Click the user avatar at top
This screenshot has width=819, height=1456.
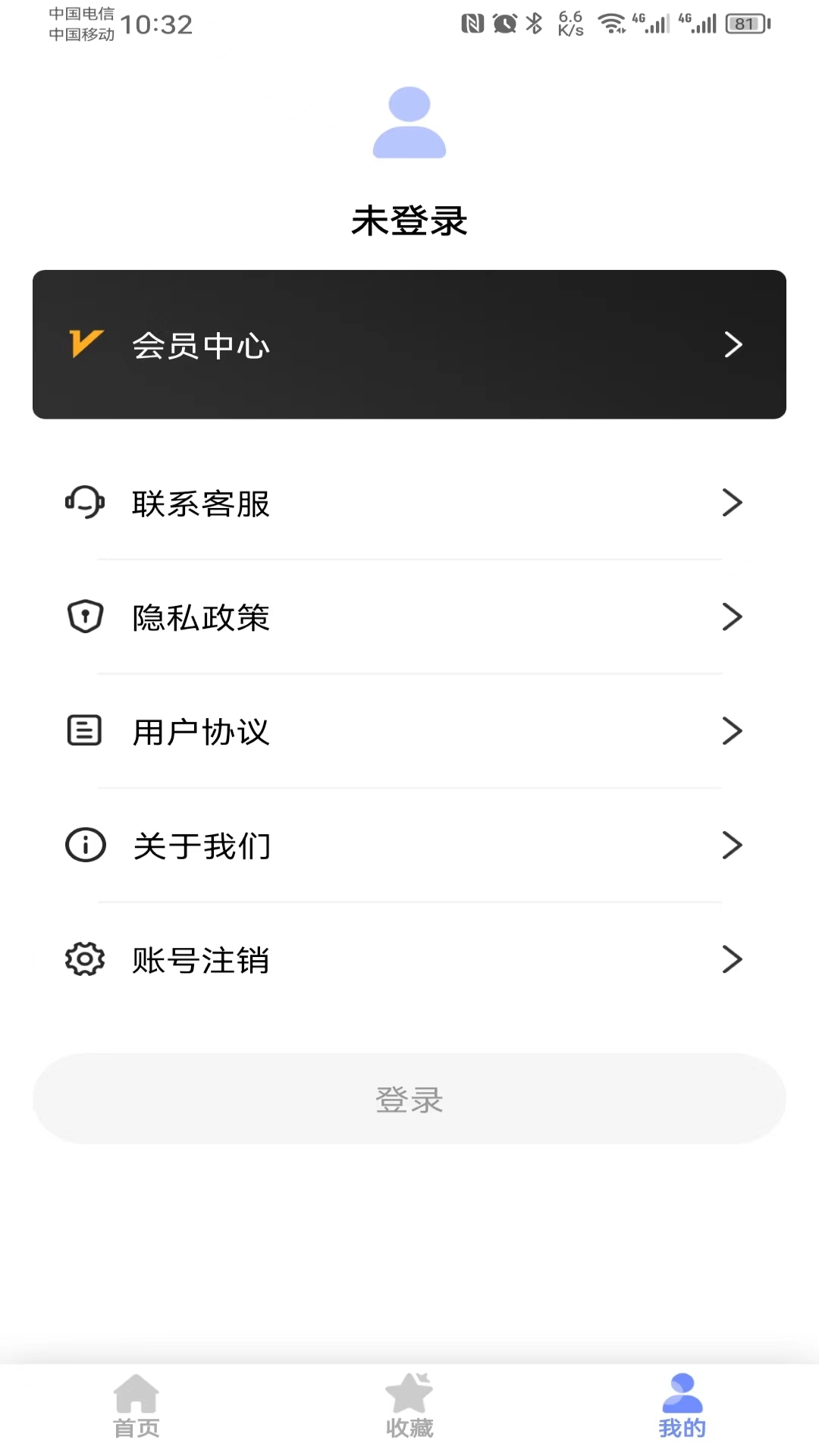tap(409, 123)
